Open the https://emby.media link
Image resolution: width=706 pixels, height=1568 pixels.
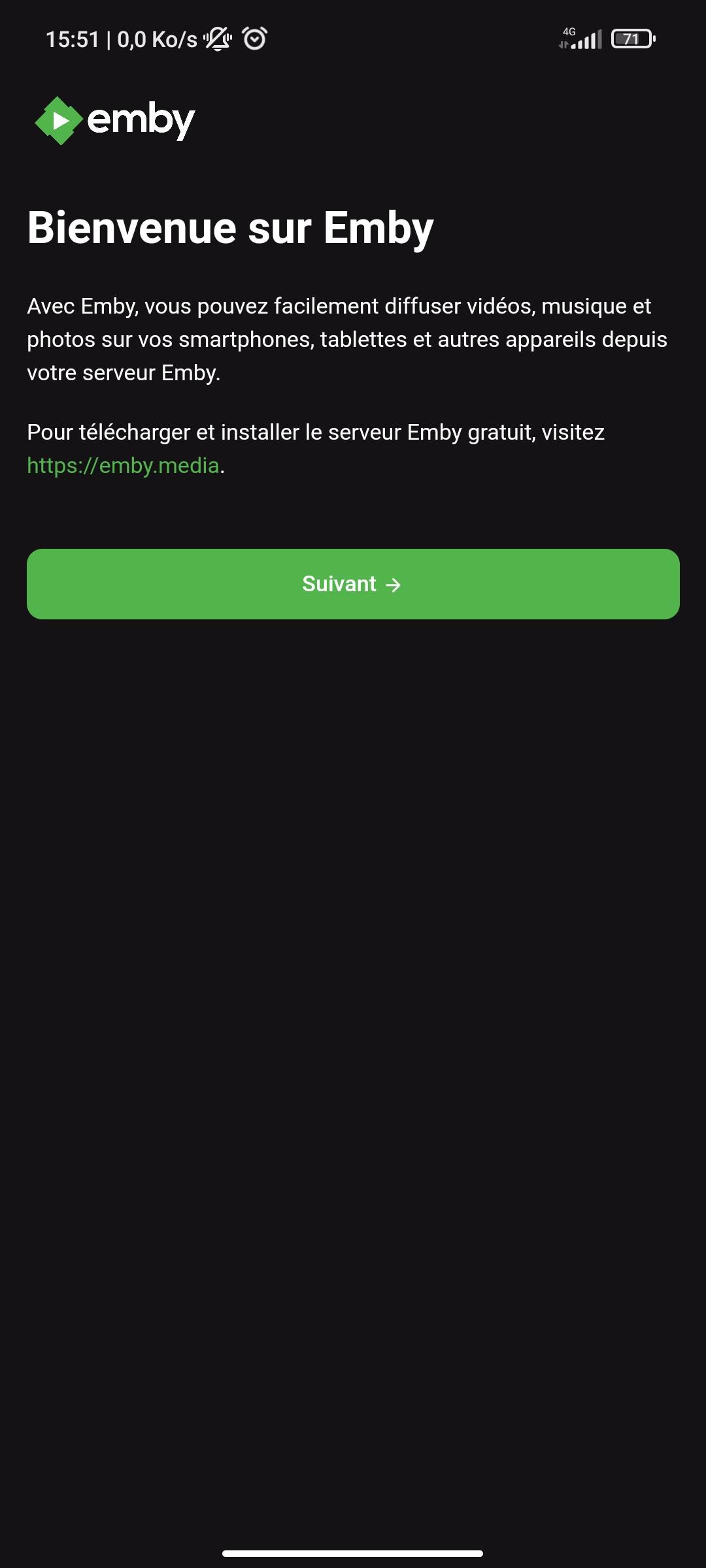tap(123, 466)
